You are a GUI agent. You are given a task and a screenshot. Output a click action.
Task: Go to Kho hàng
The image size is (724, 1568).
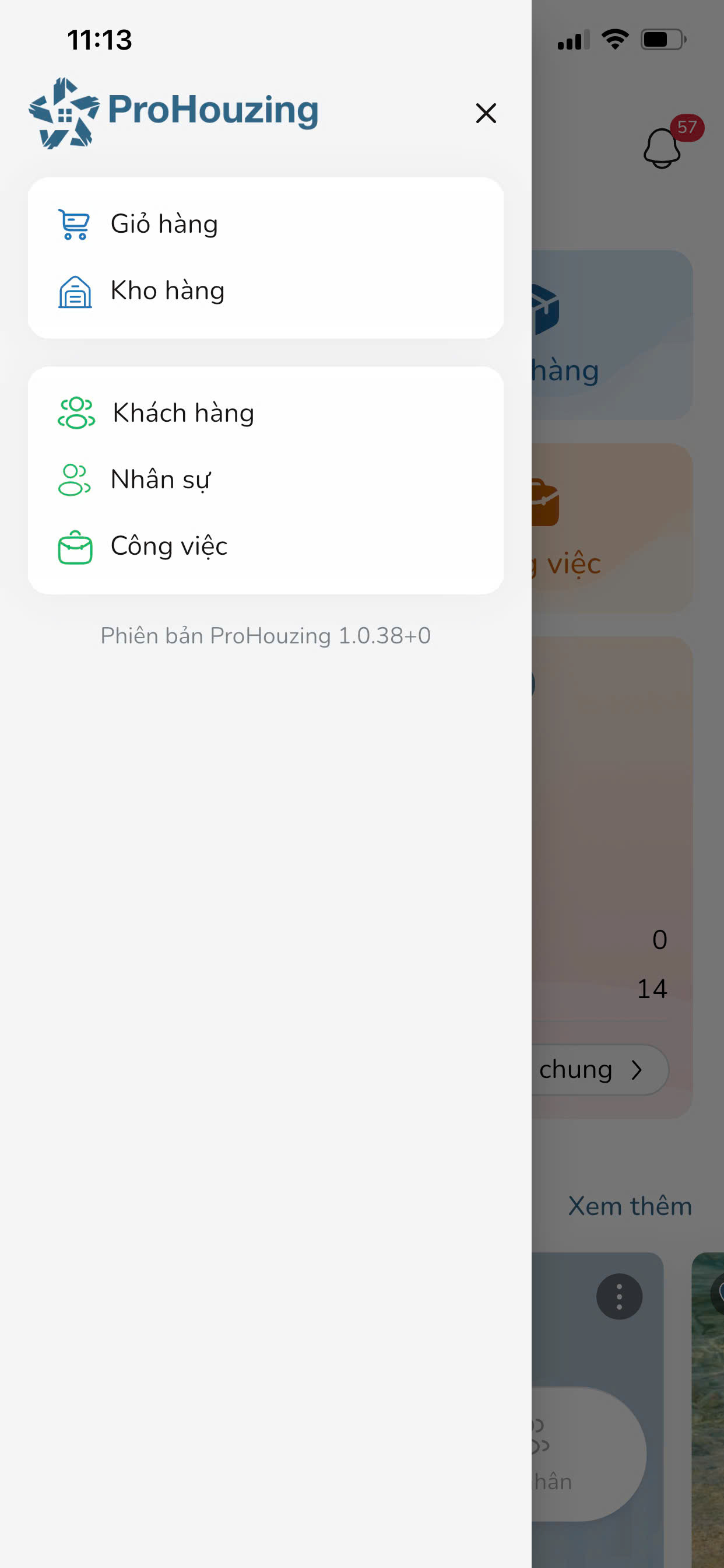[167, 291]
